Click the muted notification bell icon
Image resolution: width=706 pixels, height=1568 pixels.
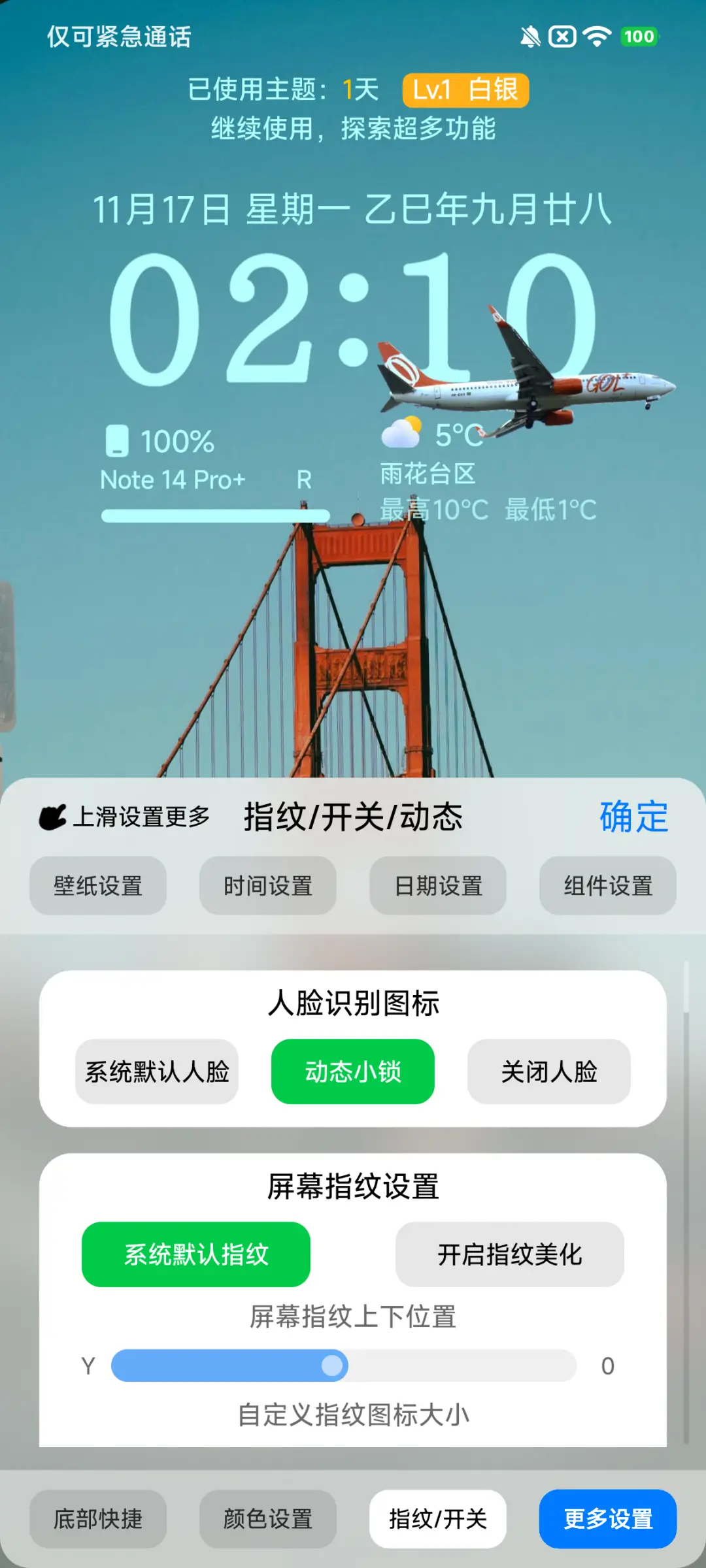(531, 36)
